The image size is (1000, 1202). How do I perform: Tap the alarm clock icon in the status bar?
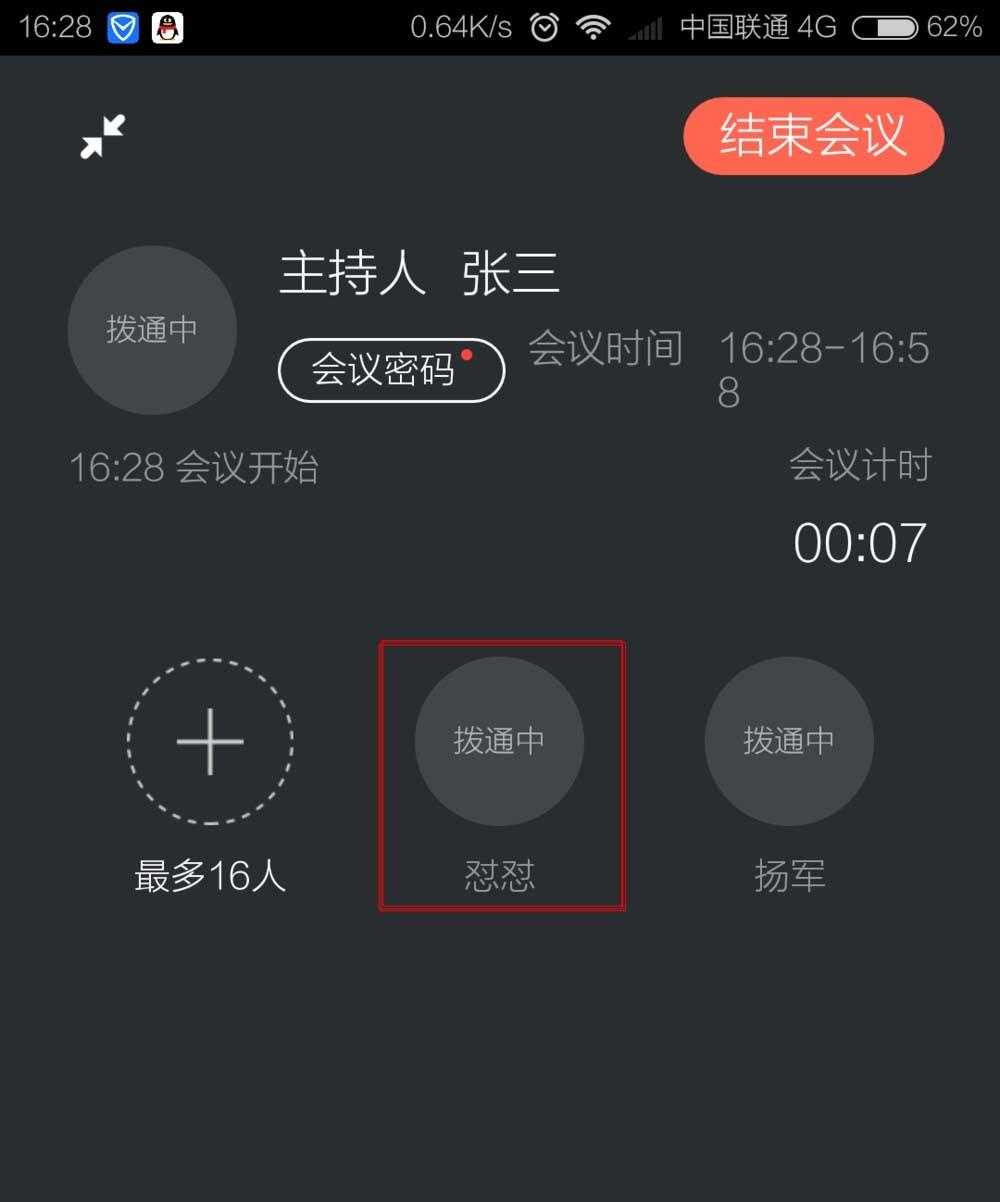[x=543, y=27]
